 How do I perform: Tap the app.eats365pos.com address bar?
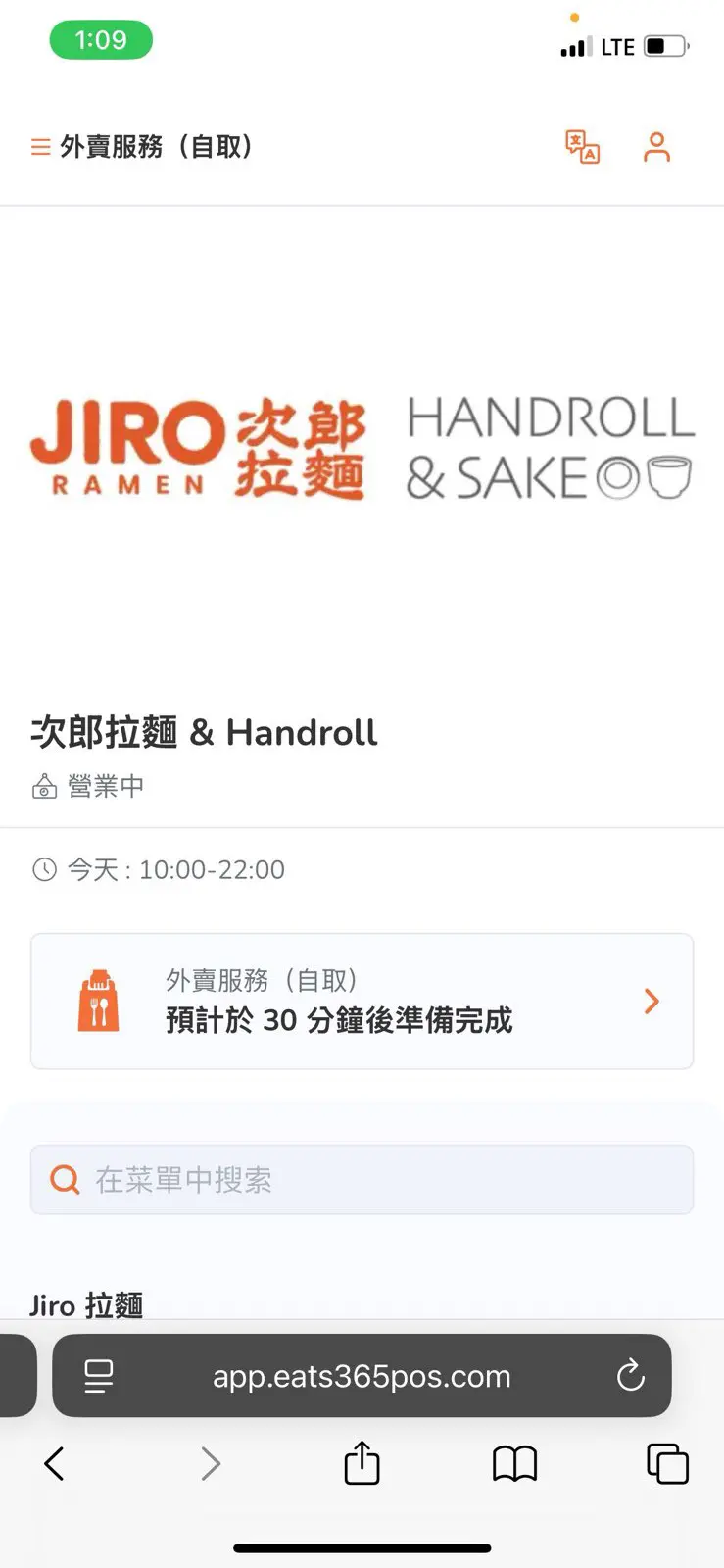[x=362, y=1376]
